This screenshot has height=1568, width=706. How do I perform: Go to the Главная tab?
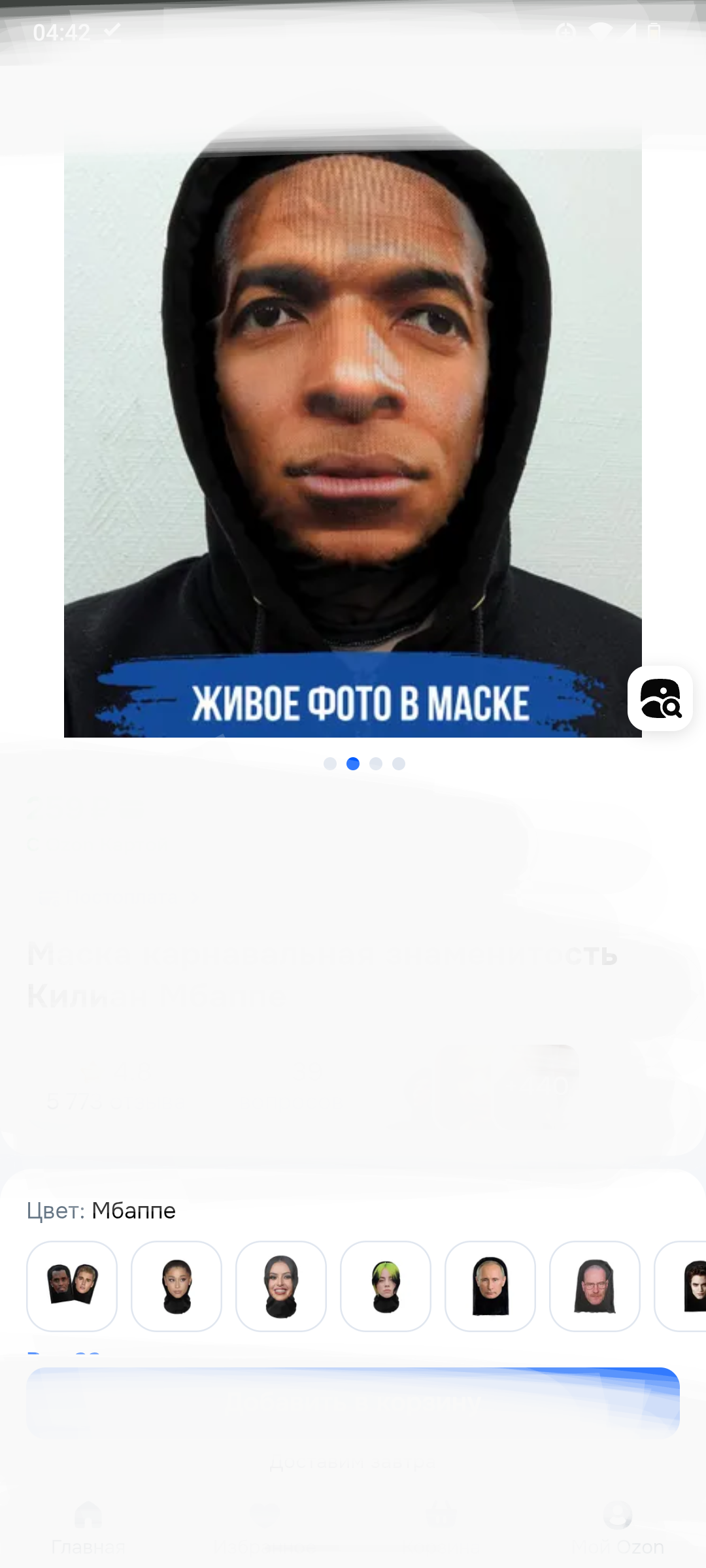(x=88, y=1527)
